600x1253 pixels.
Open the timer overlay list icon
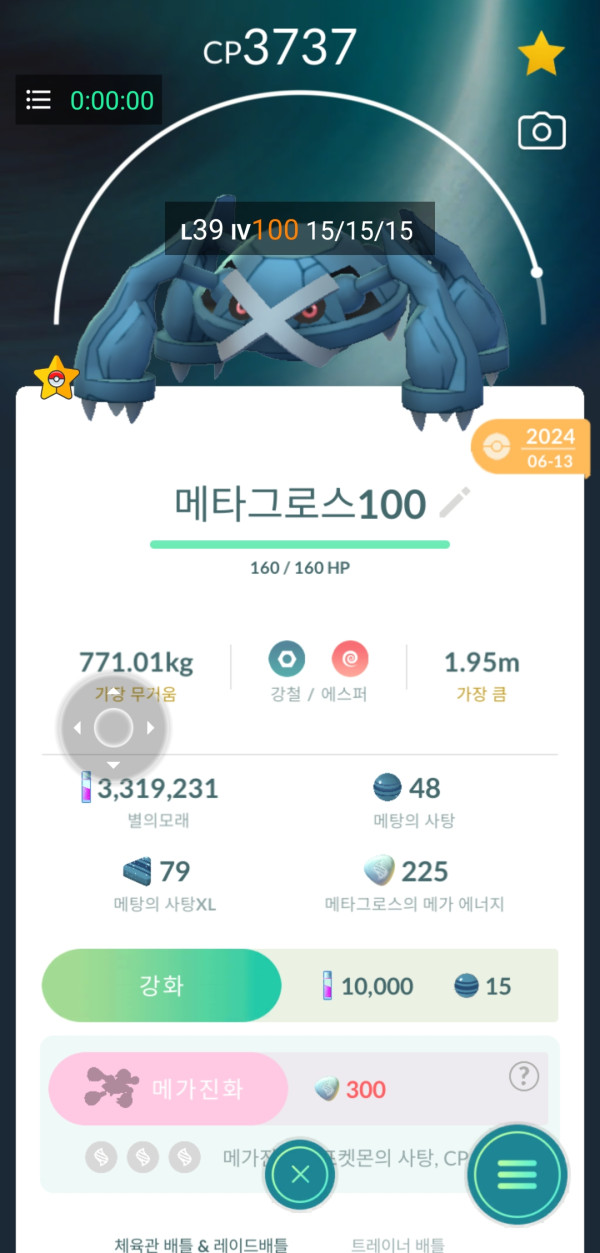pyautogui.click(x=38, y=100)
